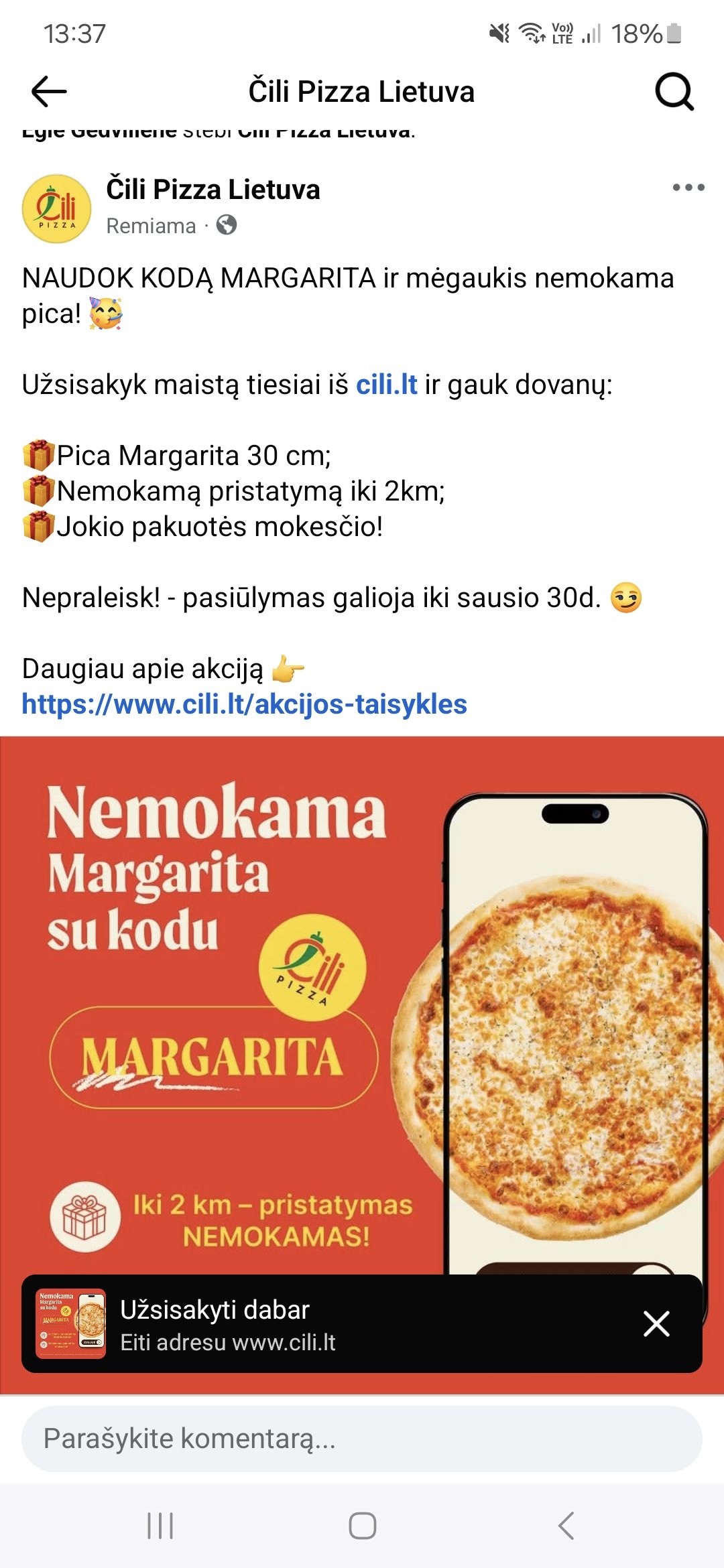Open the Nemokama Margarita ad image
This screenshot has width=724, height=1568.
[x=362, y=1005]
